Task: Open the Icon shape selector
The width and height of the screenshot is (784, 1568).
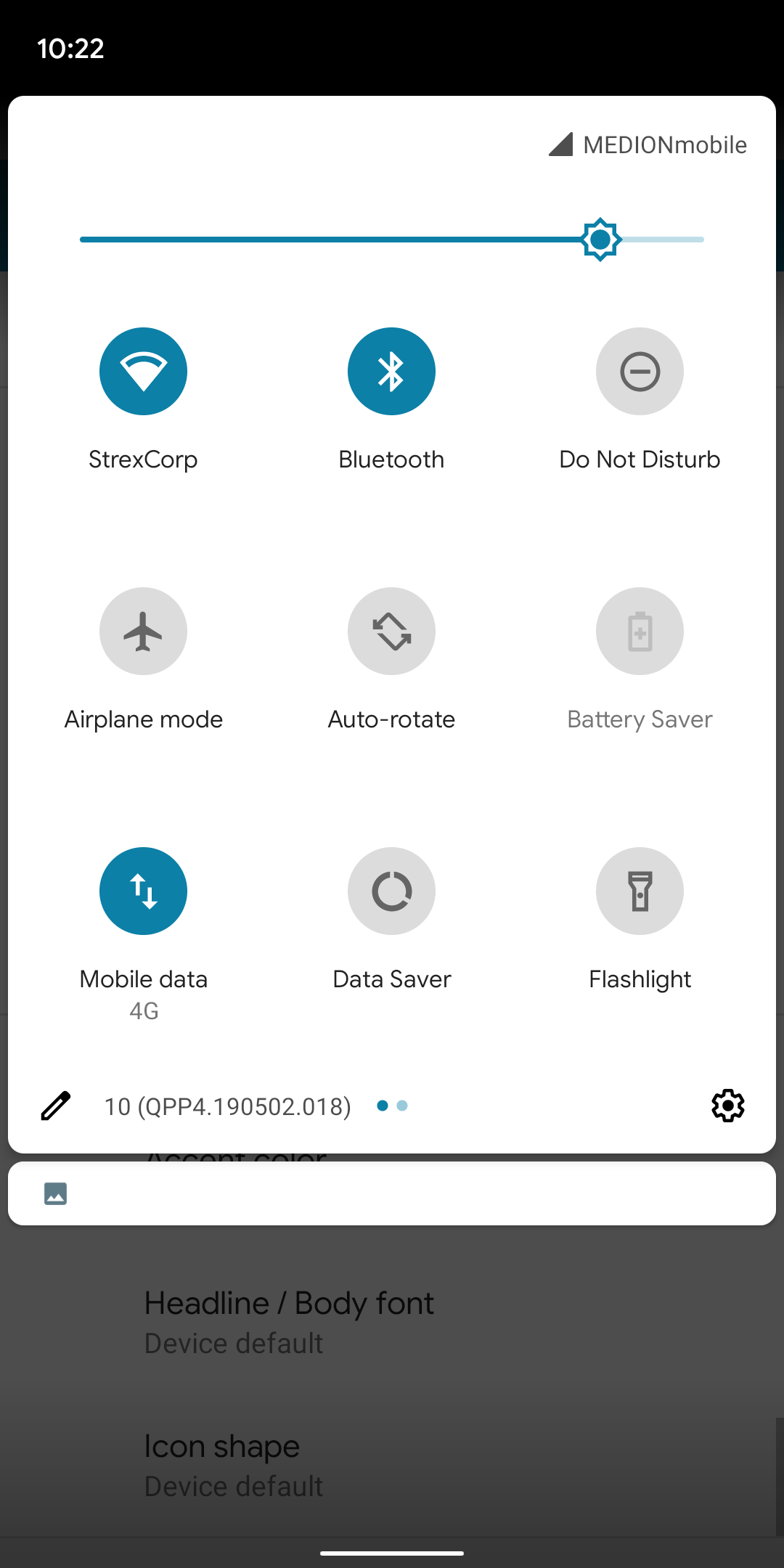Action: 221,1445
